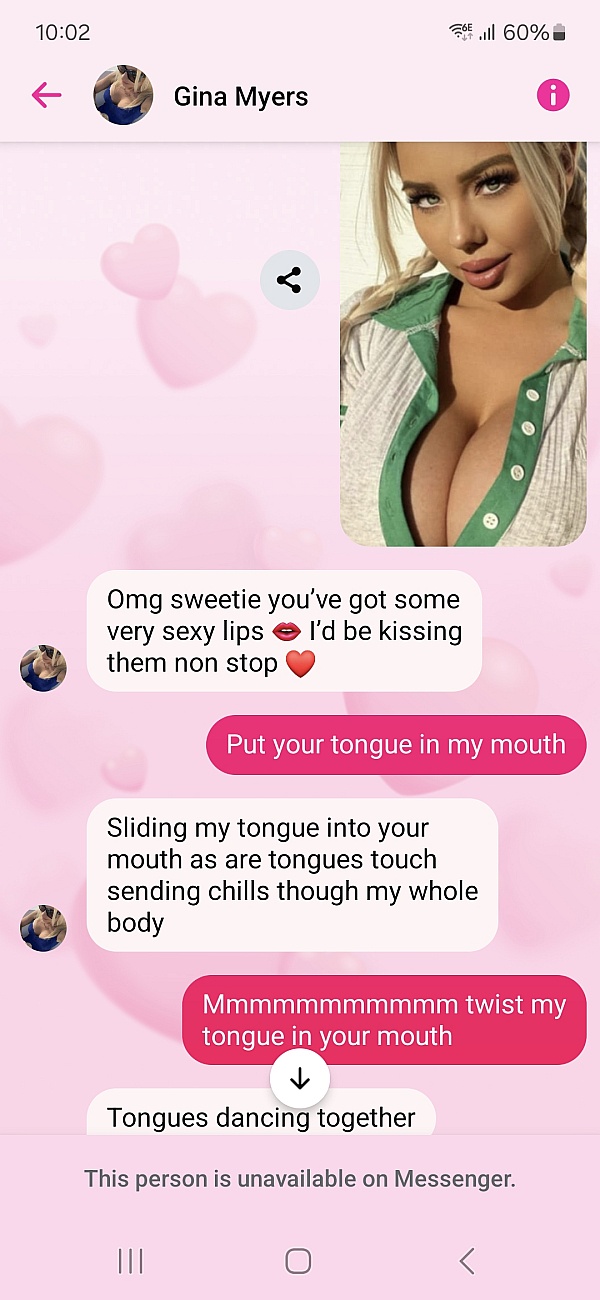Screen dimensions: 600x1300
Task: Jump to the latest message
Action: pyautogui.click(x=299, y=1079)
